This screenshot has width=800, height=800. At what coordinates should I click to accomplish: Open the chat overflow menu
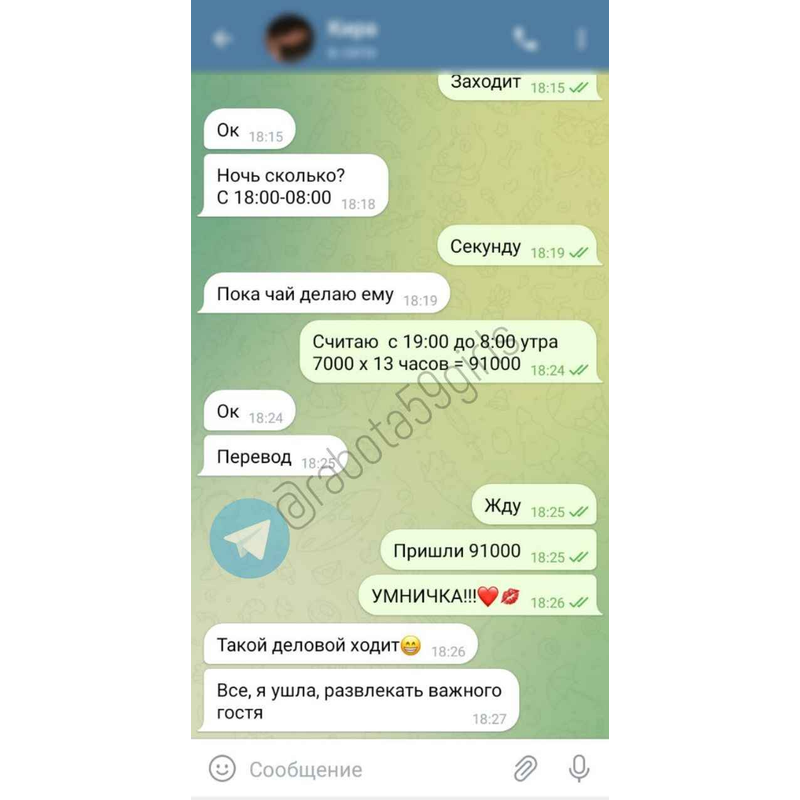pos(581,39)
